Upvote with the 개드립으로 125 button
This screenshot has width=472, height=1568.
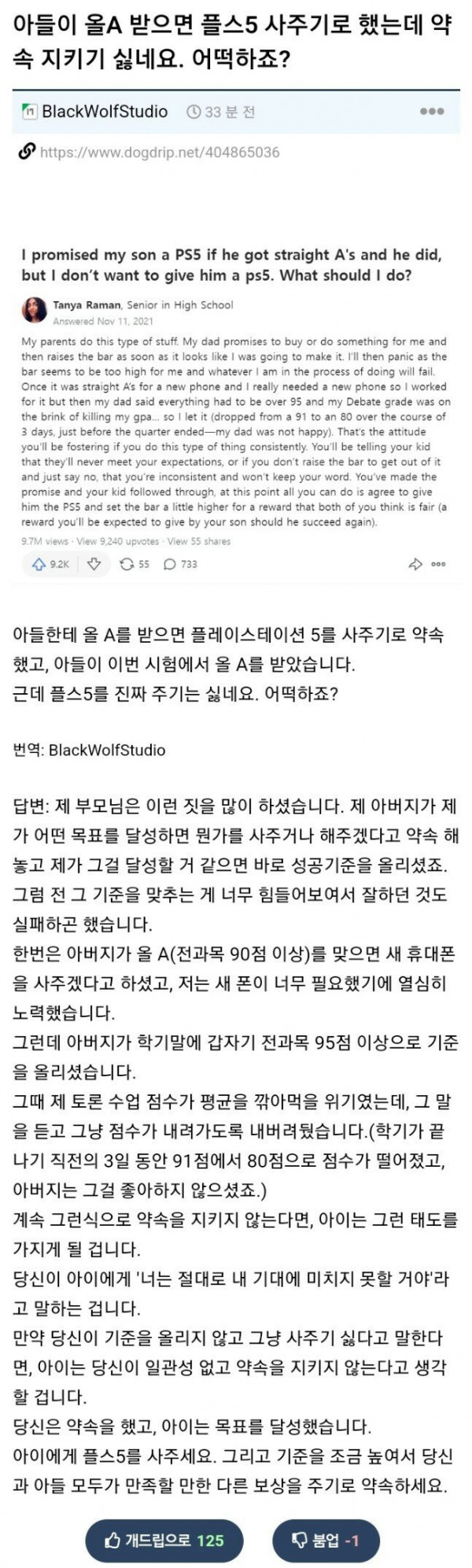tap(164, 1540)
